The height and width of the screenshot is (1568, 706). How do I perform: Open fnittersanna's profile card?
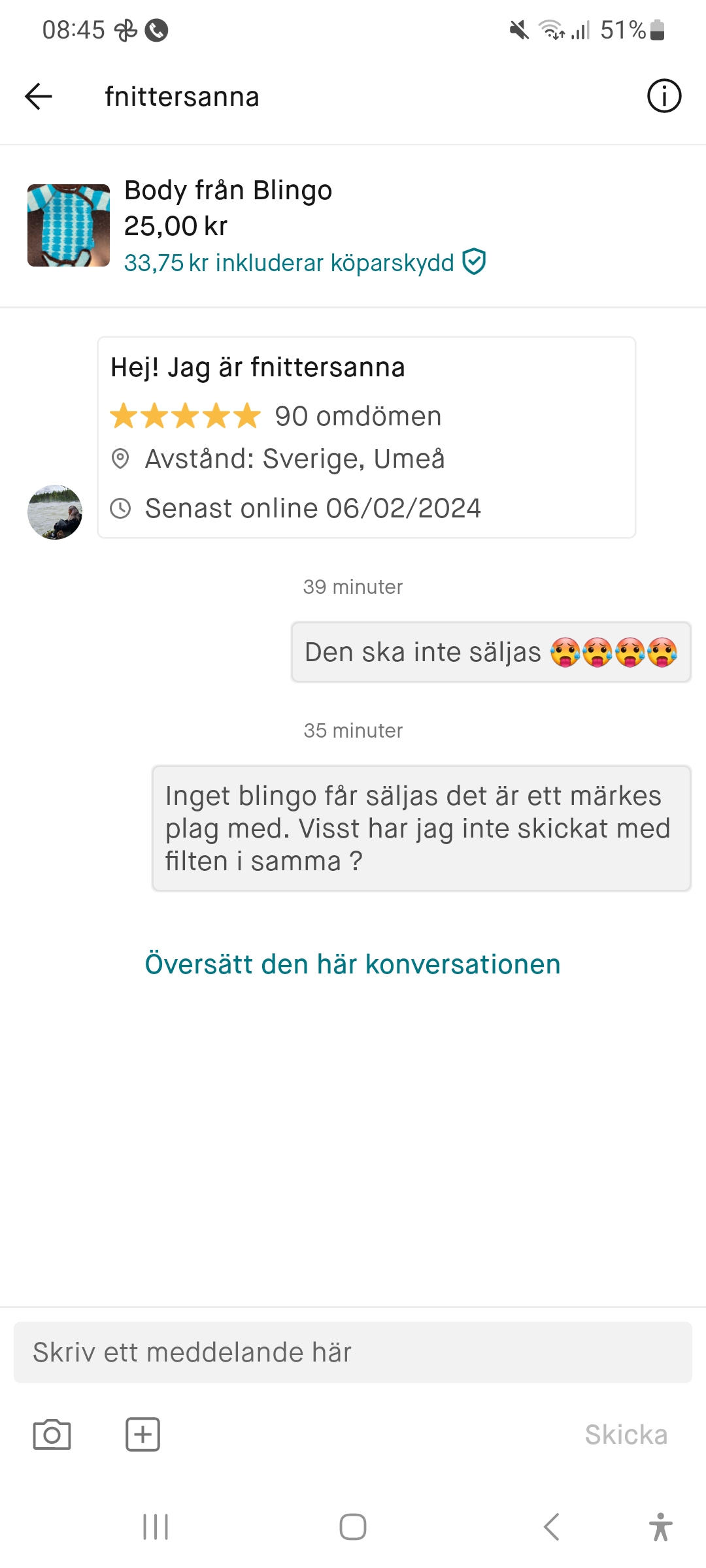366,437
